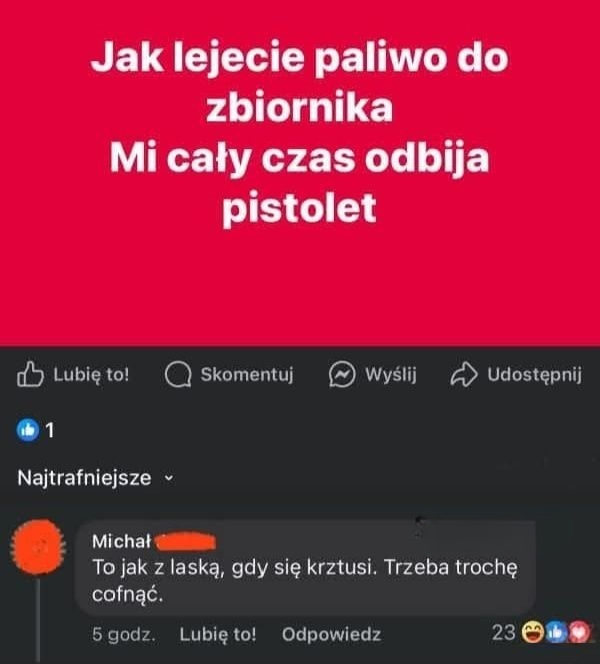600x664 pixels.
Task: Share the post with Udostępnij
Action: [x=516, y=375]
